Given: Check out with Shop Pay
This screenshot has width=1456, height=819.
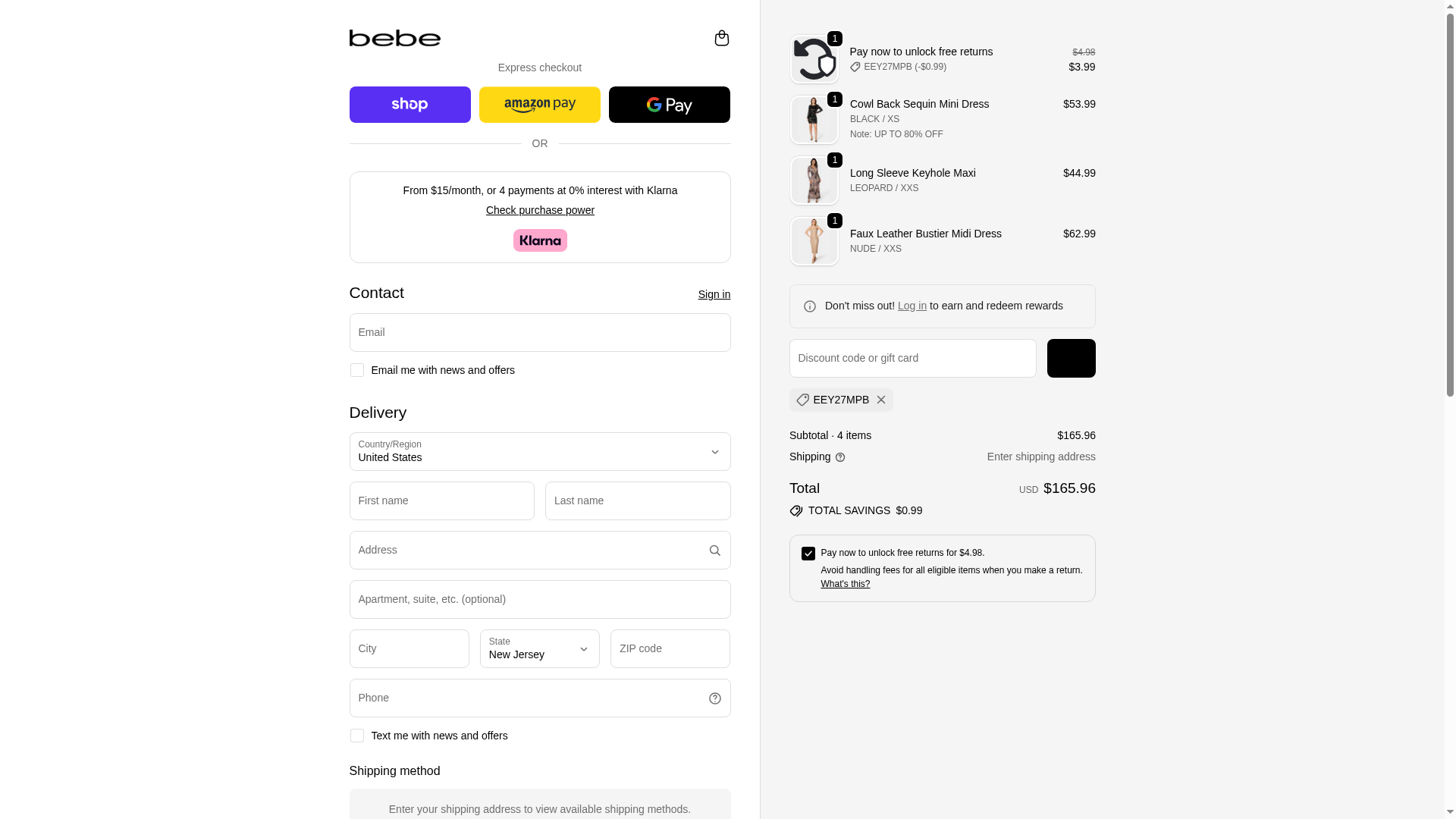Looking at the screenshot, I should click(409, 105).
